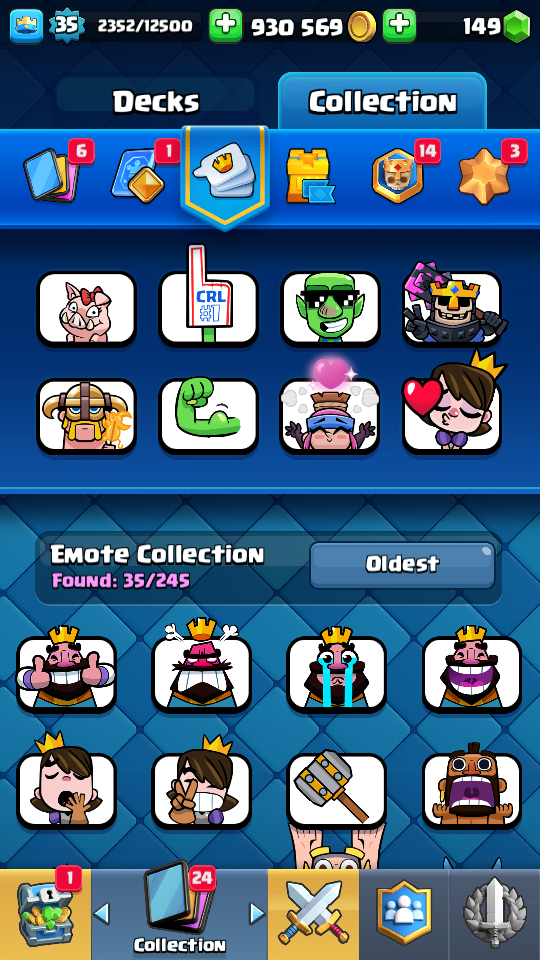Select the princess kissing heart emote

click(x=452, y=409)
